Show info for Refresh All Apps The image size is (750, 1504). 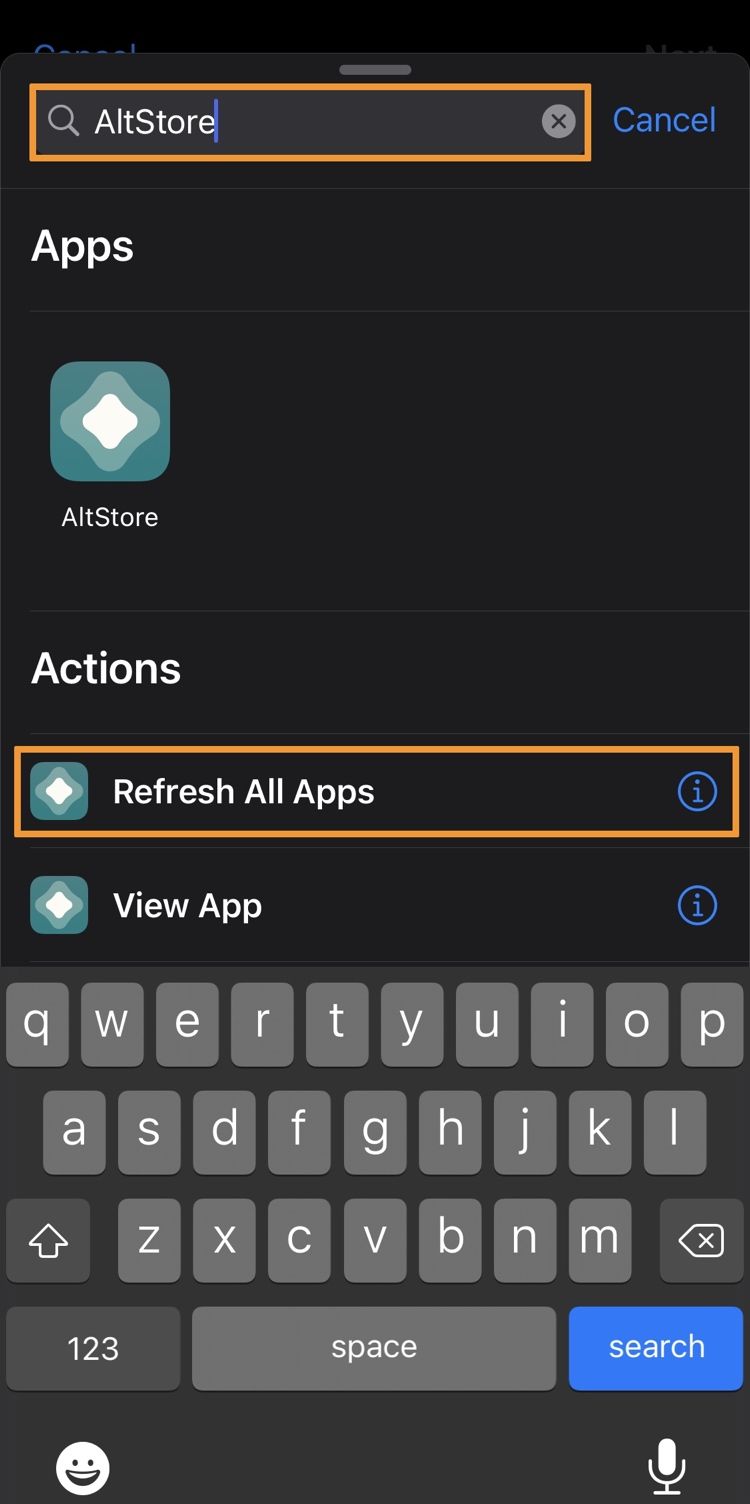(x=697, y=792)
